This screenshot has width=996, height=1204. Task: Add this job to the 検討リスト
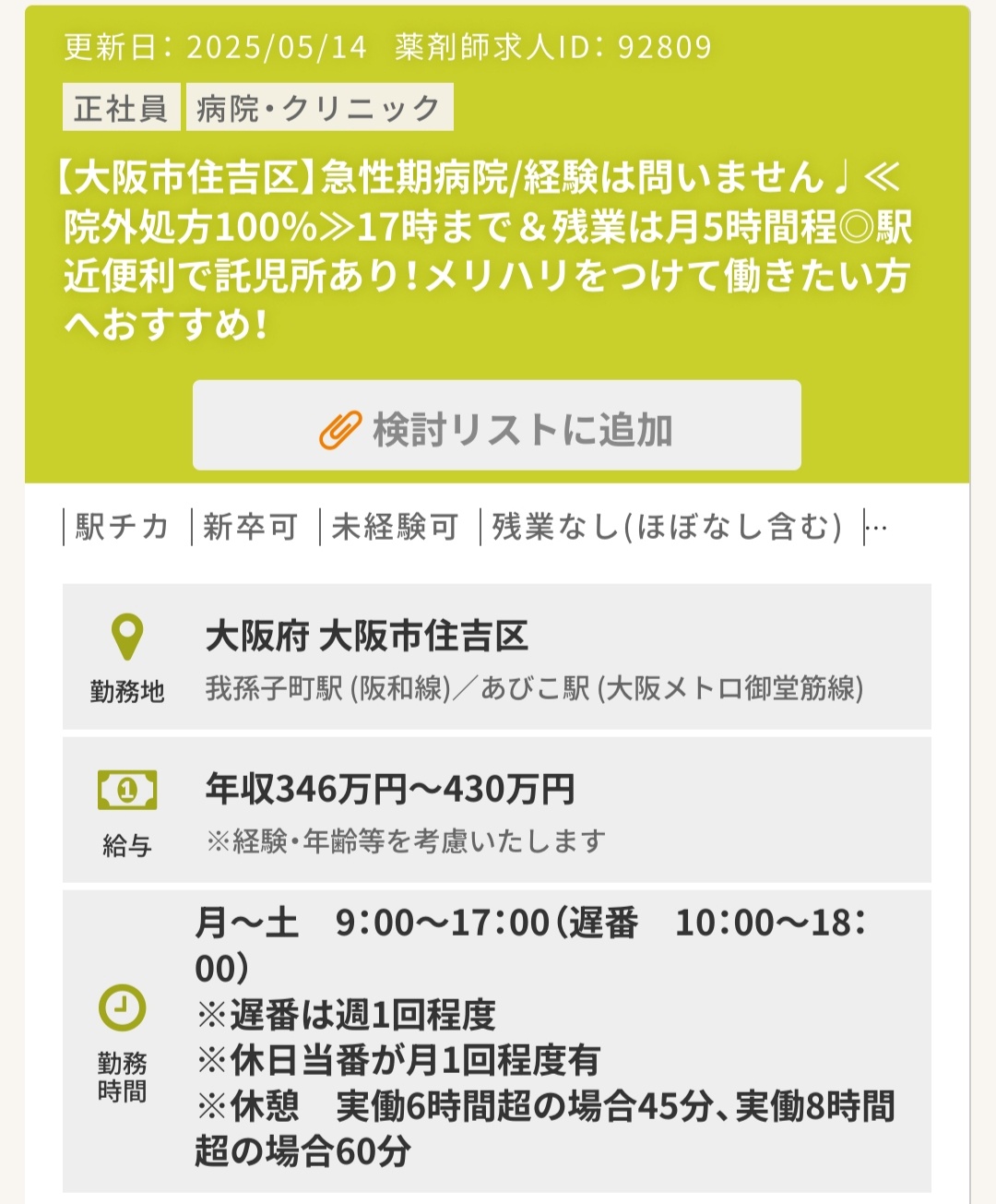[x=496, y=425]
